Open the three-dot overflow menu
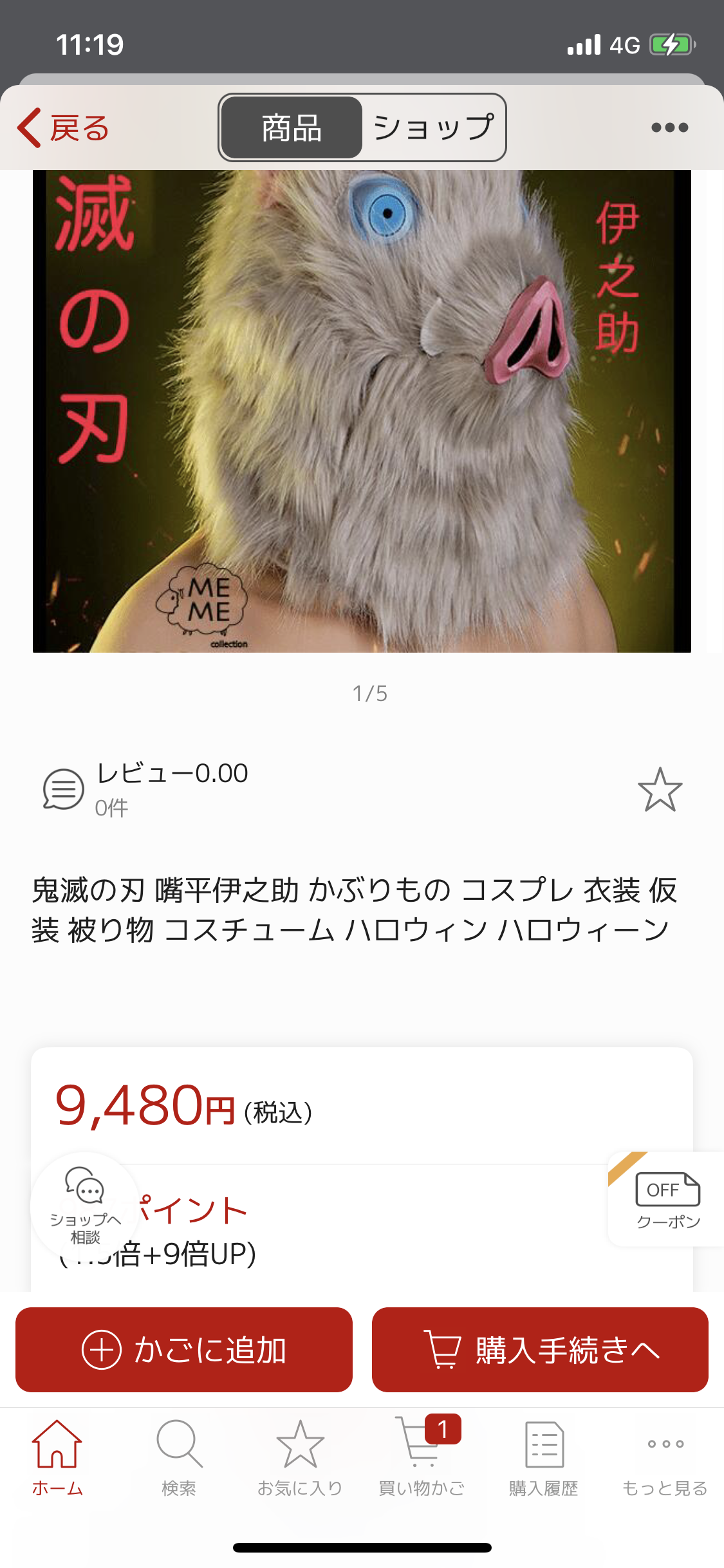The image size is (724, 1568). pyautogui.click(x=669, y=127)
